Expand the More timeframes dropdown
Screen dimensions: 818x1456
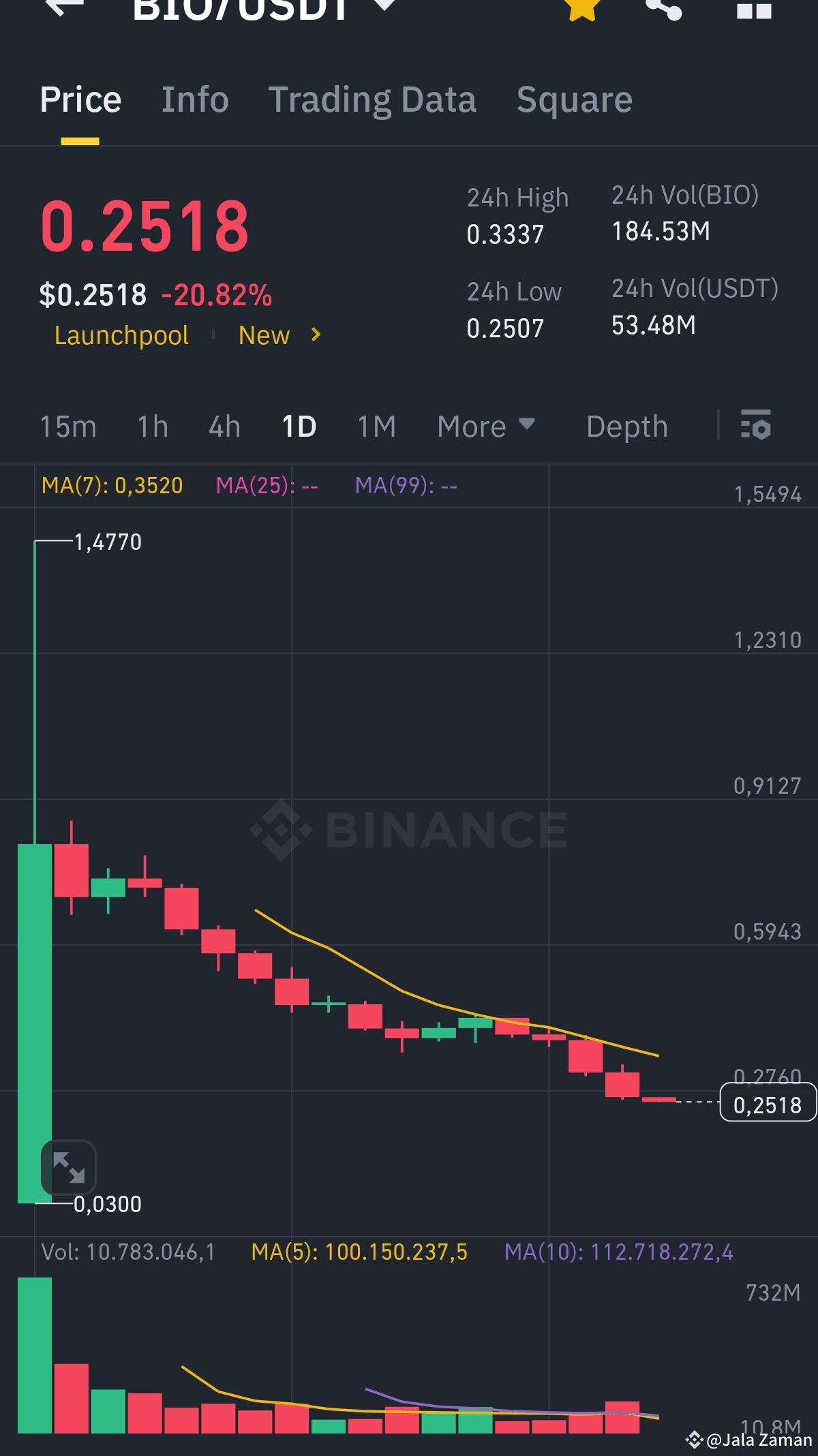point(485,426)
